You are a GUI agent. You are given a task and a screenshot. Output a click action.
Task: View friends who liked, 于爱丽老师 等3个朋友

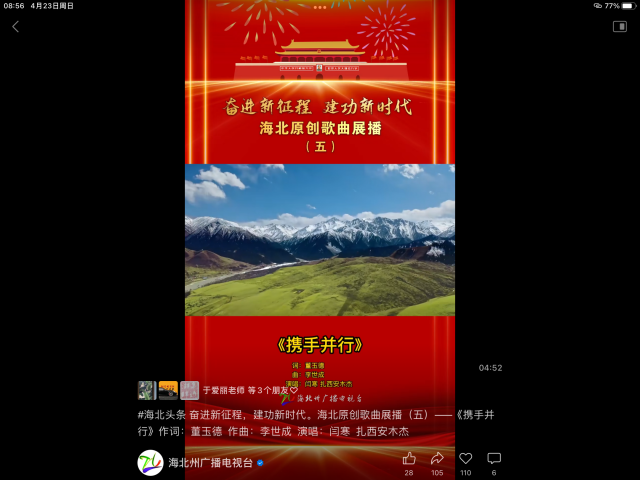point(245,390)
